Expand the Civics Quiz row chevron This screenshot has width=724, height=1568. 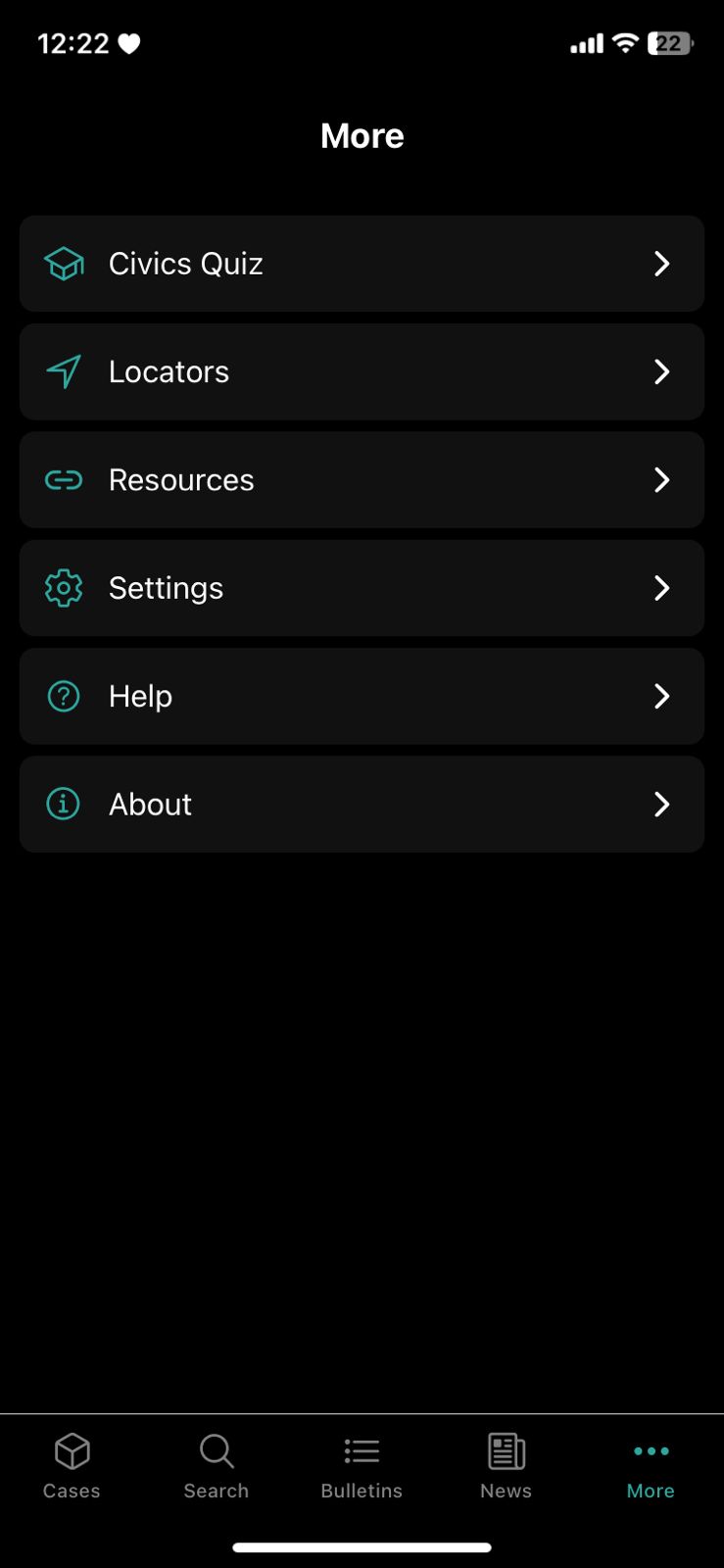click(662, 264)
